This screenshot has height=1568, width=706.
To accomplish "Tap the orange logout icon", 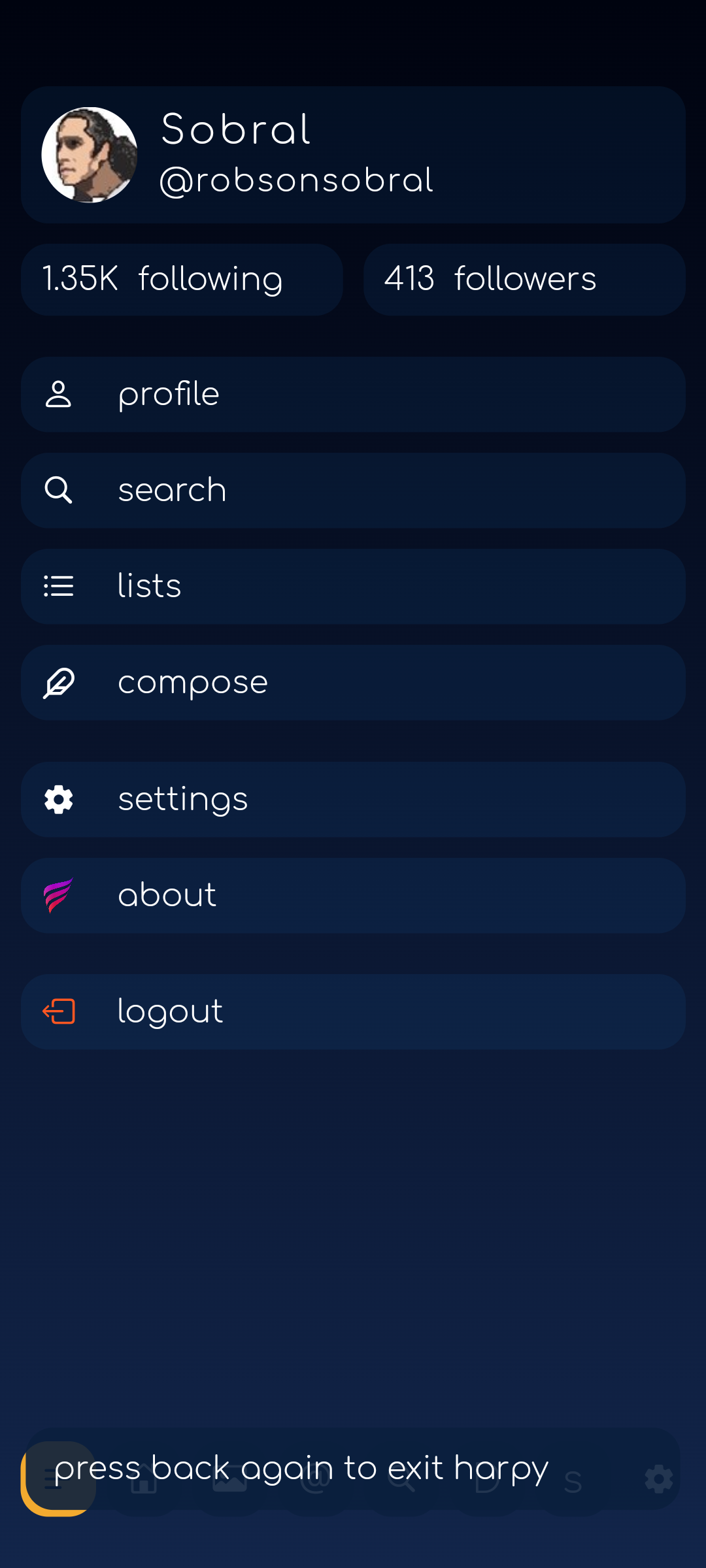I will pyautogui.click(x=59, y=1011).
